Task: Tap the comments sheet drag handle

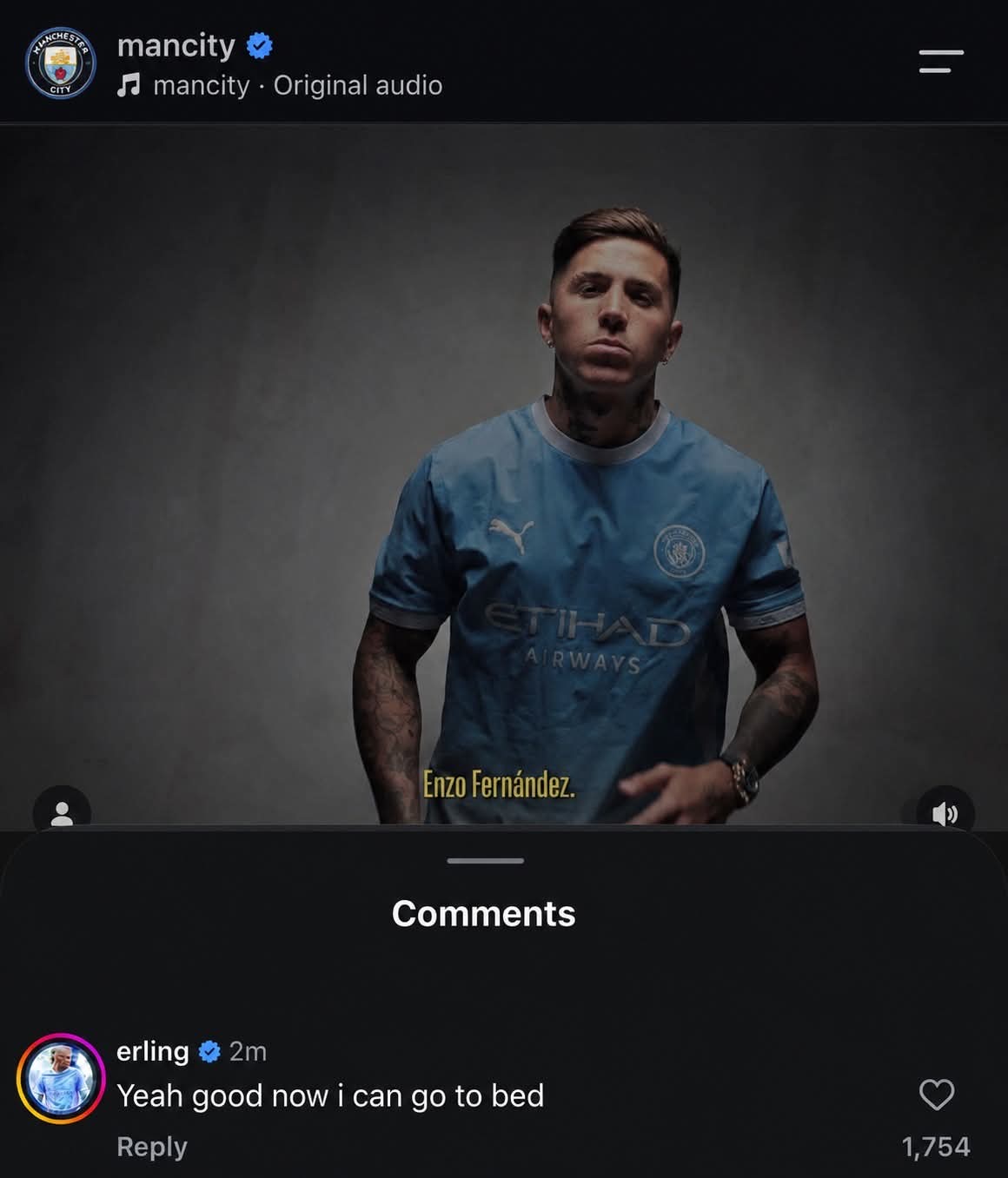Action: pyautogui.click(x=486, y=861)
